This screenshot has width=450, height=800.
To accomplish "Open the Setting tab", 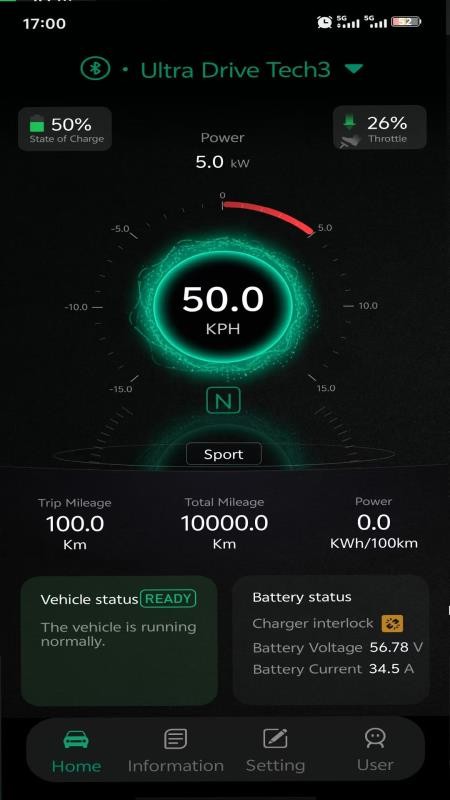I will pos(276,751).
